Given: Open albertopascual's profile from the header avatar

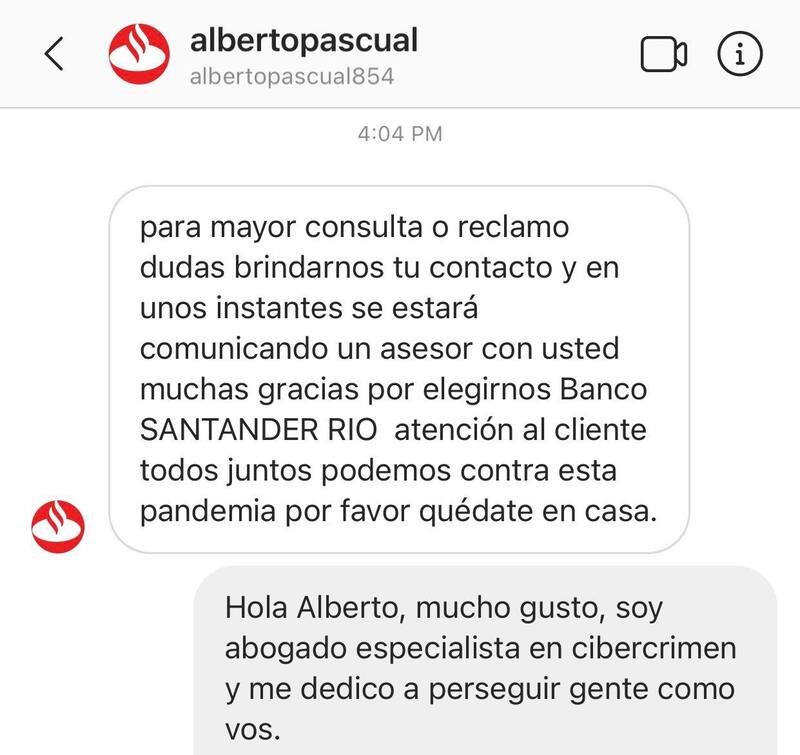Looking at the screenshot, I should pyautogui.click(x=139, y=55).
